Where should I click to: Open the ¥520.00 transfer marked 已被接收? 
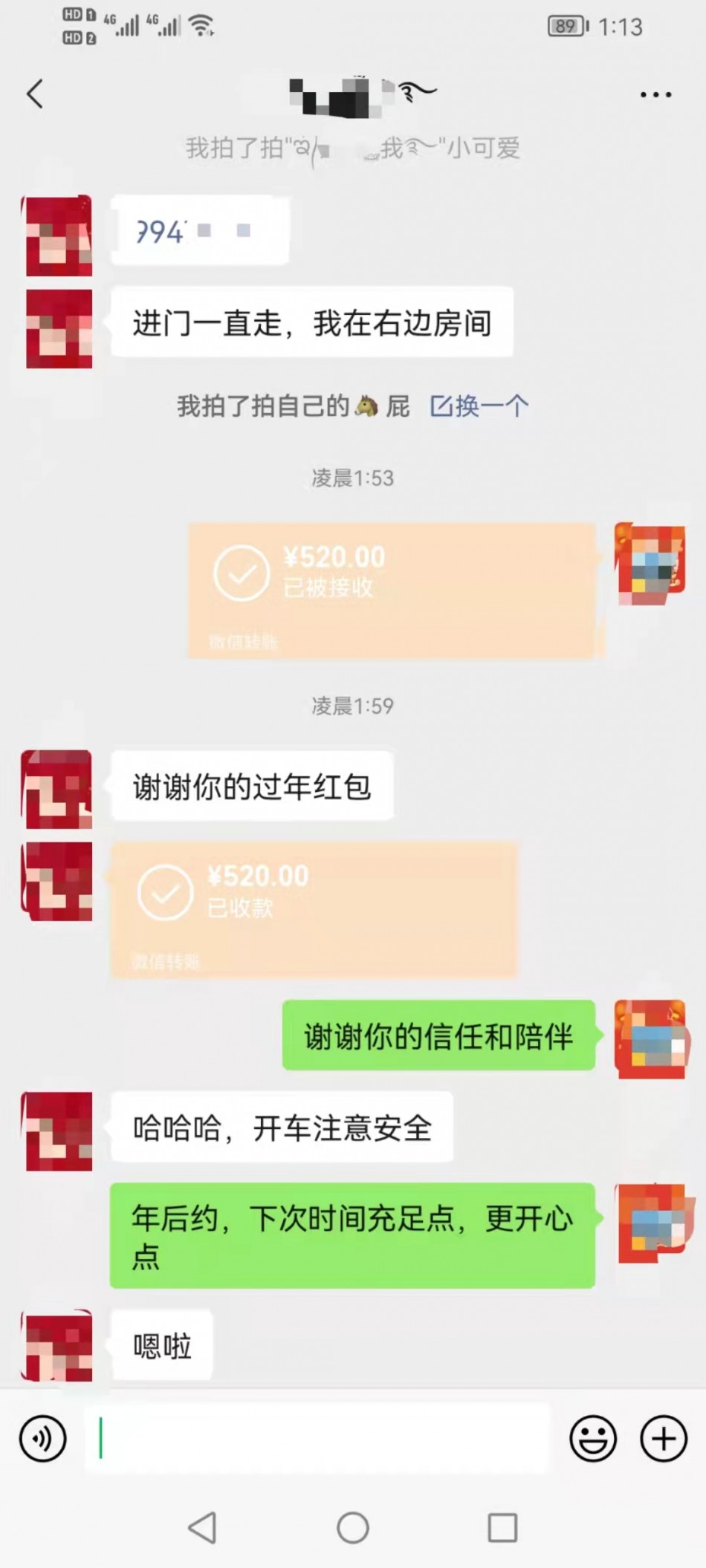coord(392,590)
